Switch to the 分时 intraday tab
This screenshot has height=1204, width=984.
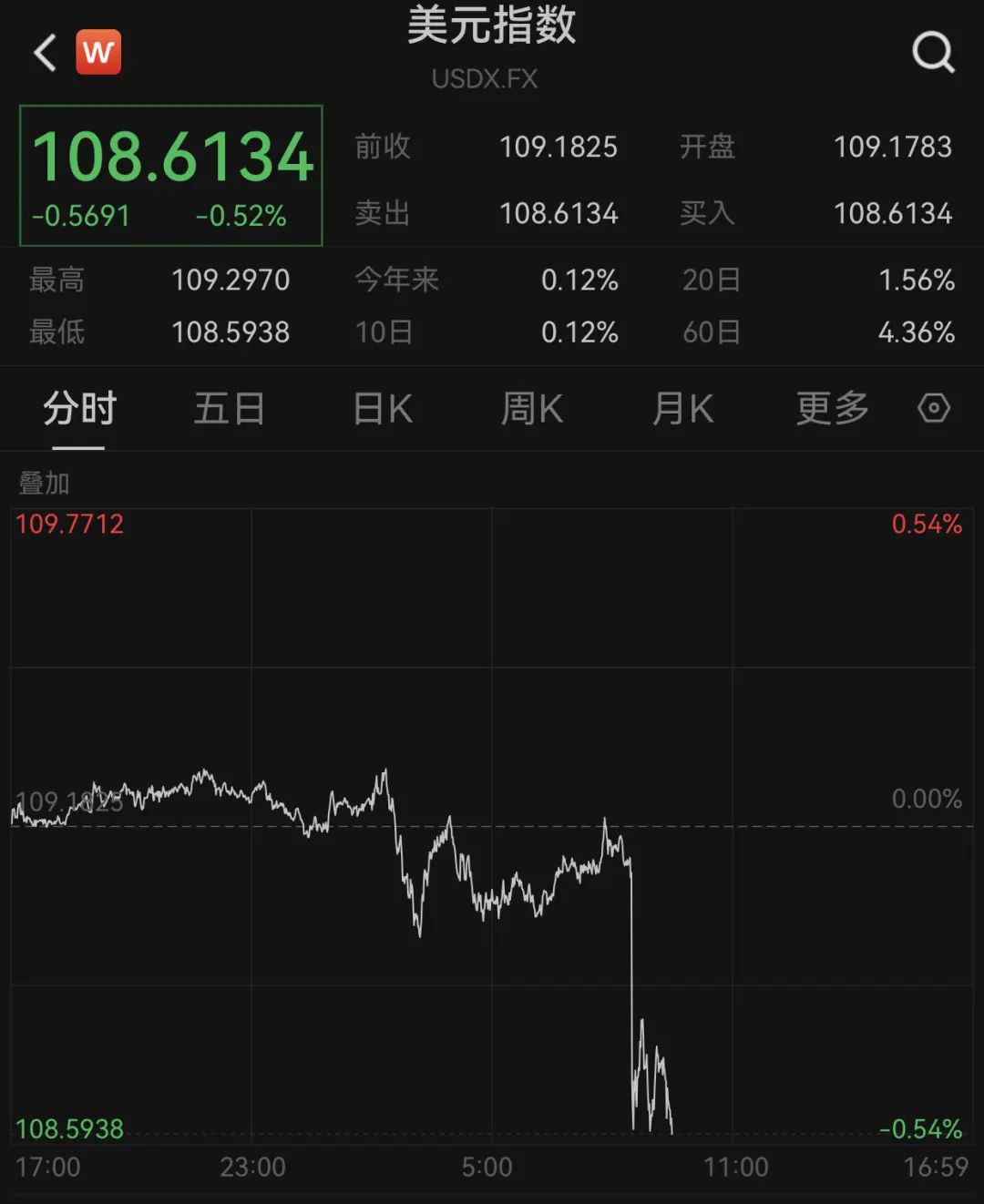pyautogui.click(x=77, y=410)
